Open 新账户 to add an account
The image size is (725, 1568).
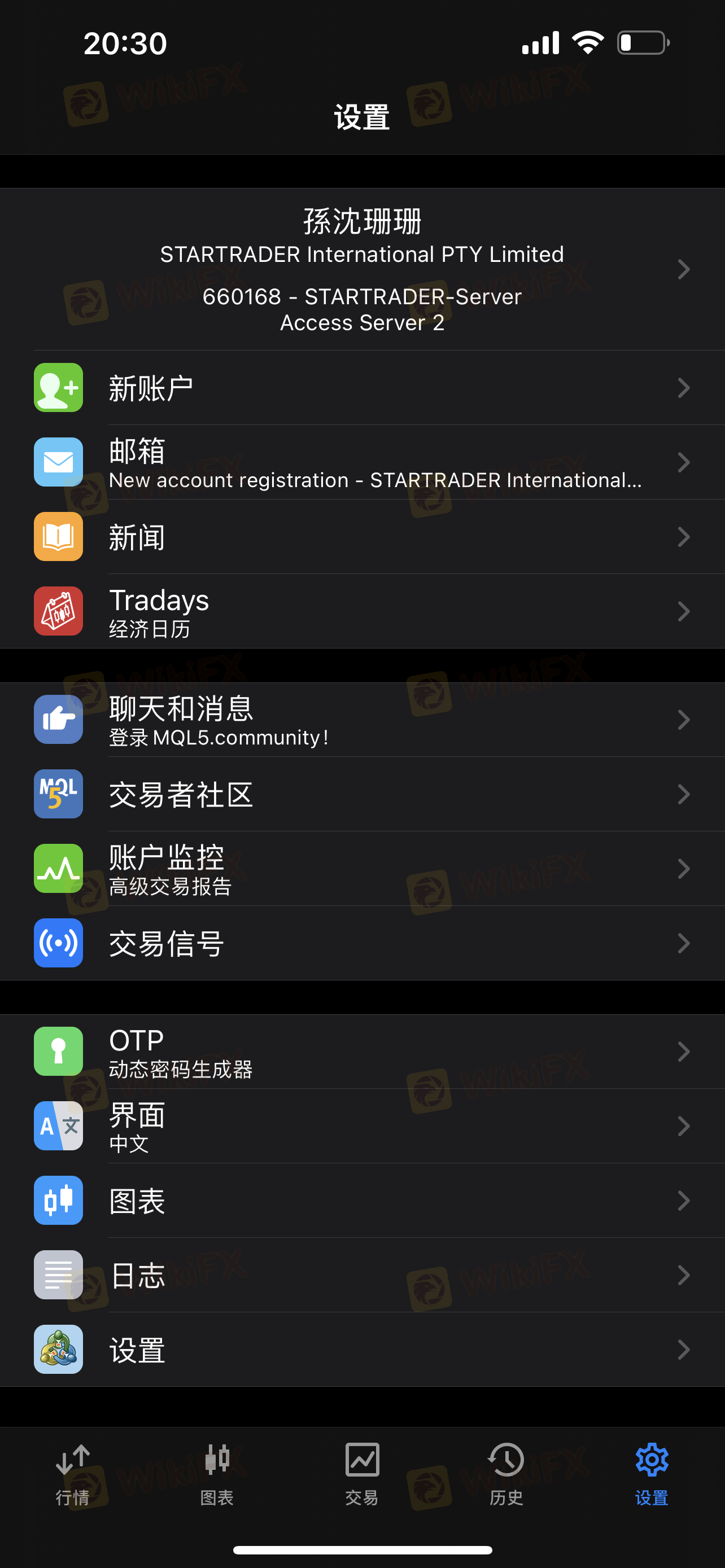coord(362,388)
